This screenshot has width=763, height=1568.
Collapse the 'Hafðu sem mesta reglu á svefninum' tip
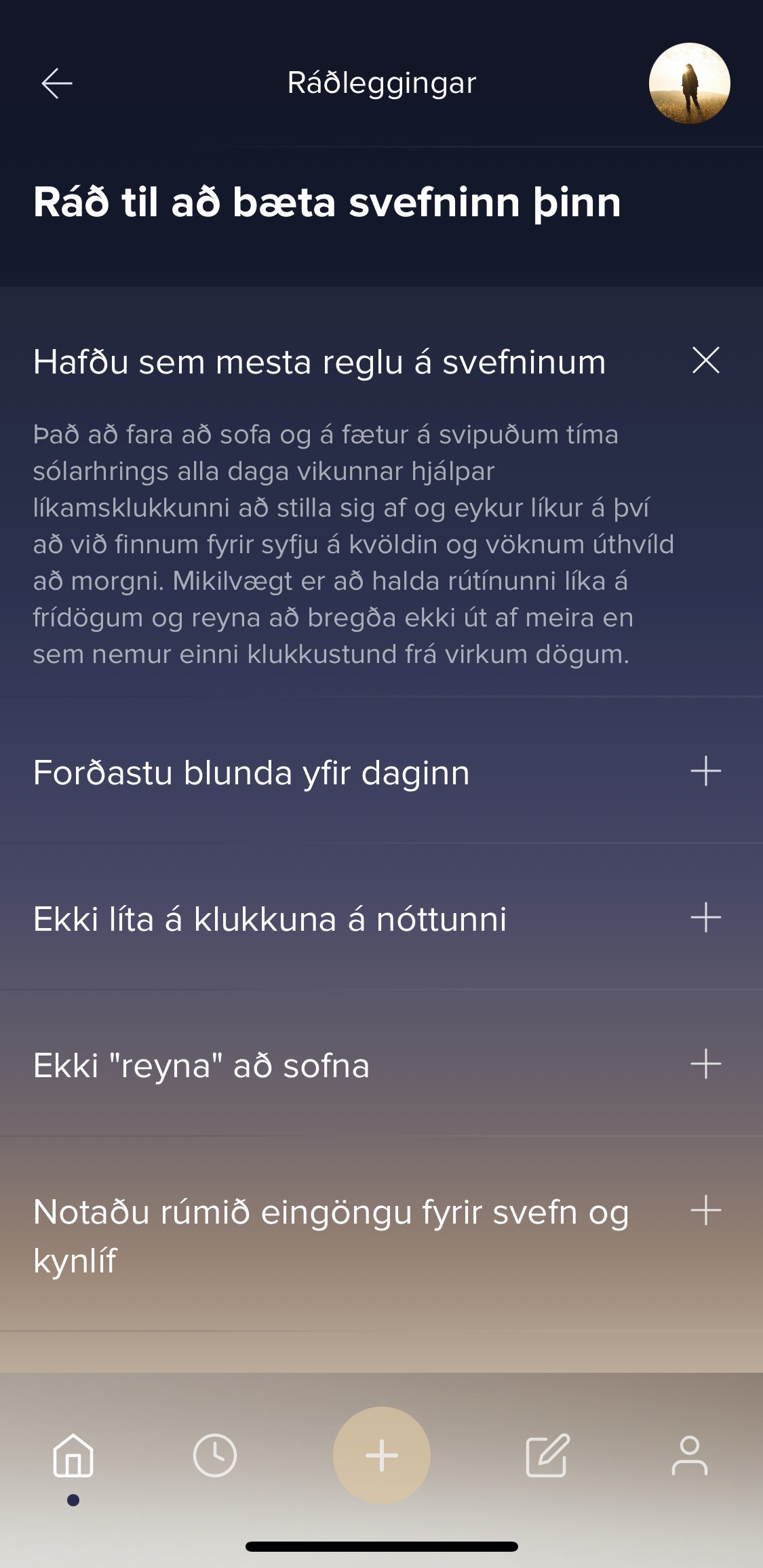coord(705,360)
